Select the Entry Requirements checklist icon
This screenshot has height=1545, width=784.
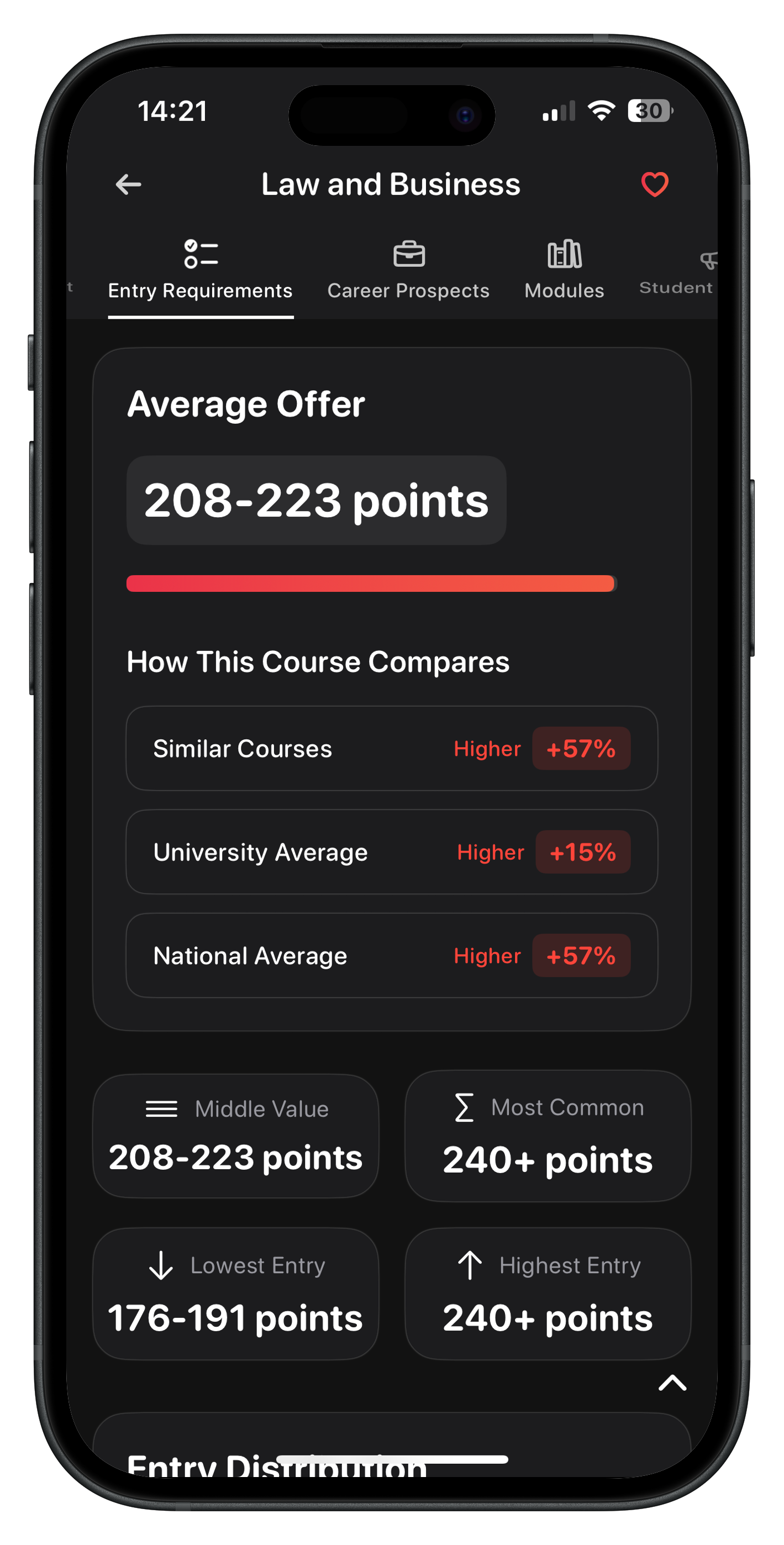(x=201, y=253)
